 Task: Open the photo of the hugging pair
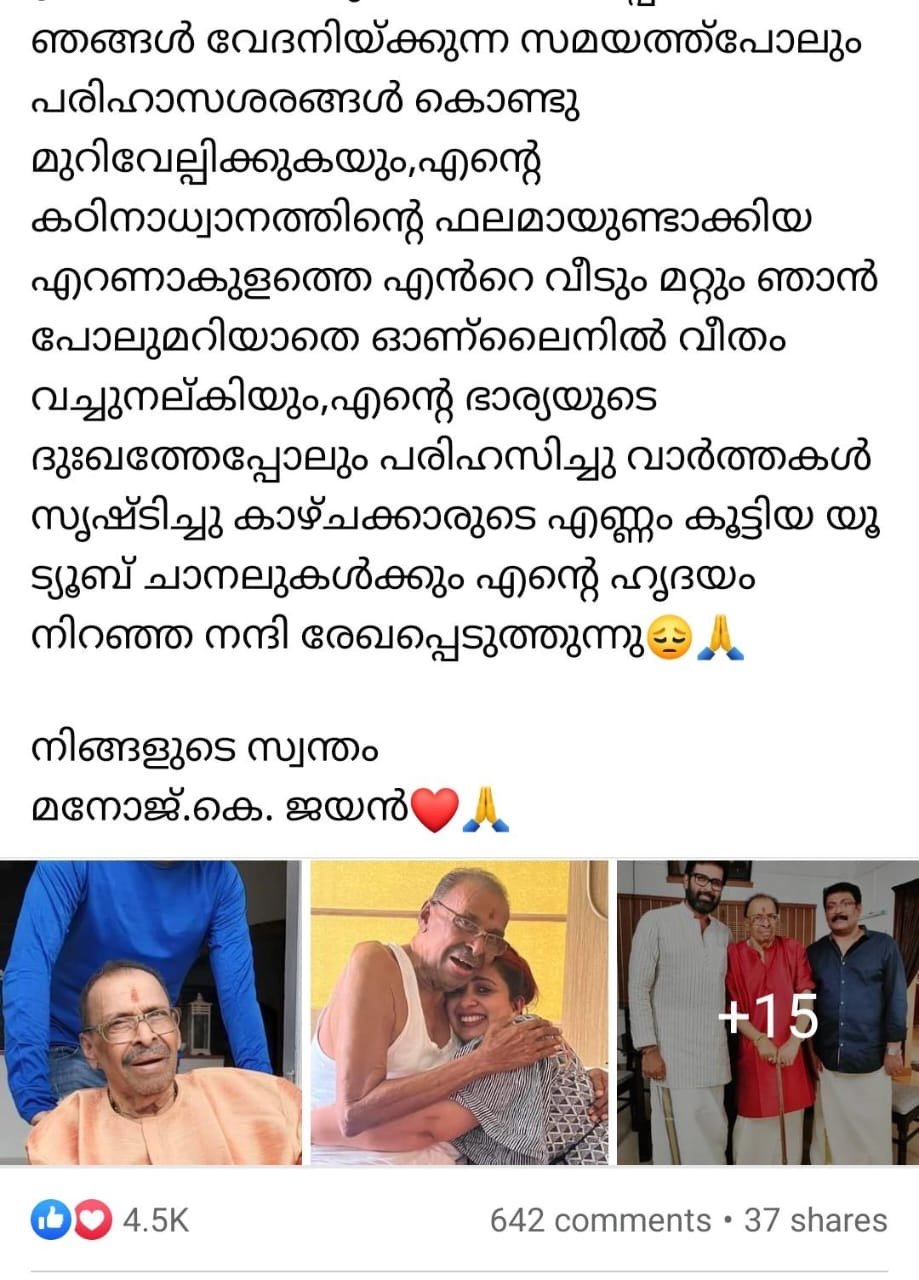pyautogui.click(x=458, y=1012)
